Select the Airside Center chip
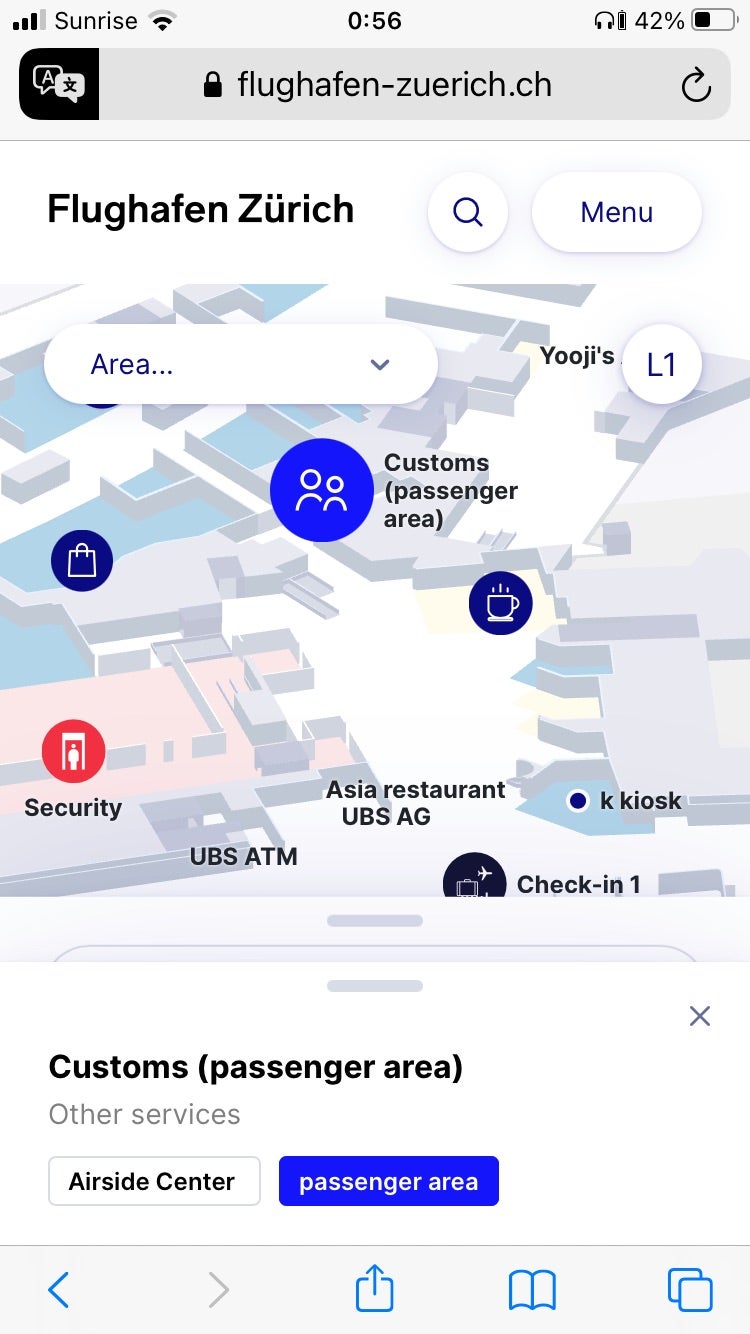The height and width of the screenshot is (1334, 750). (x=153, y=1181)
